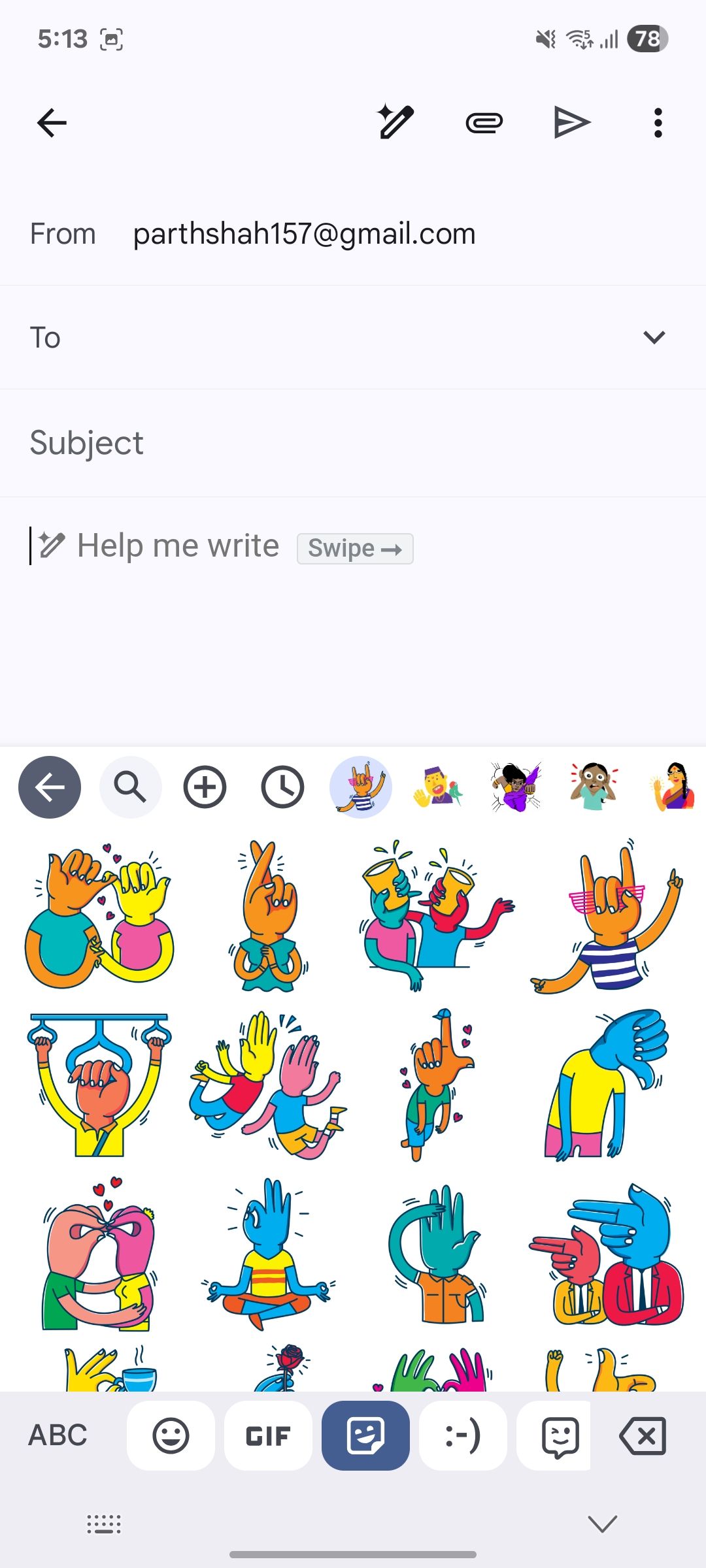Toggle the emoticon :-) keyboard panel

point(463,1435)
